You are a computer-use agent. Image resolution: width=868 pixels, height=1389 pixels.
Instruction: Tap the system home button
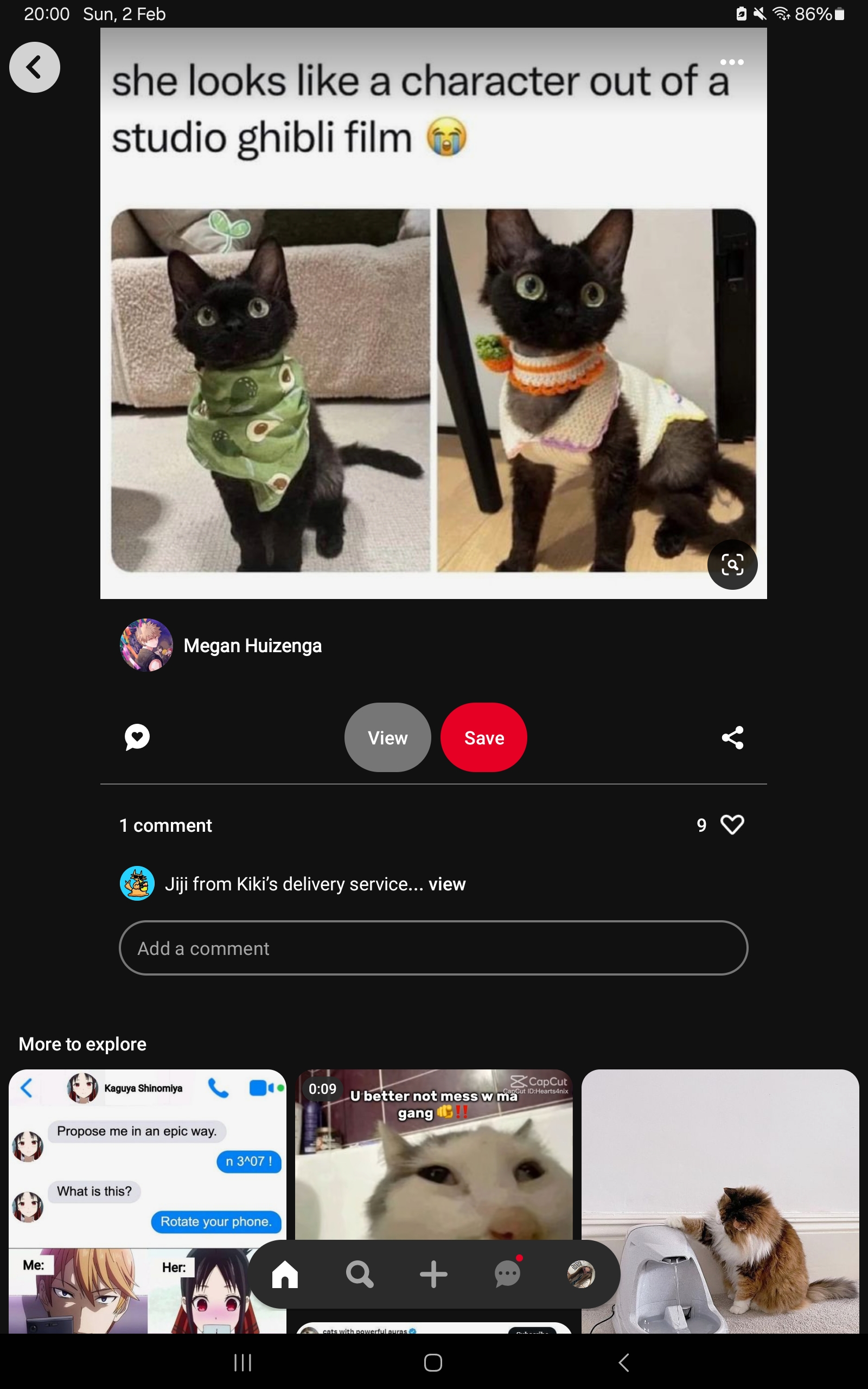[433, 1362]
